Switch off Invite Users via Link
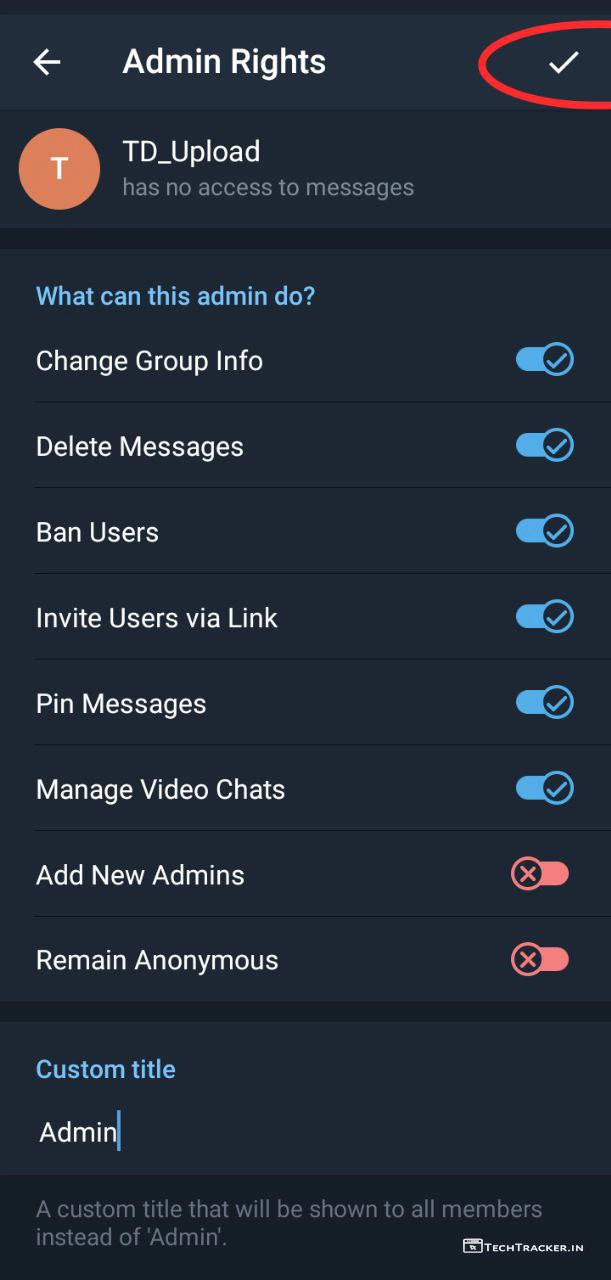The width and height of the screenshot is (611, 1280). (x=544, y=617)
